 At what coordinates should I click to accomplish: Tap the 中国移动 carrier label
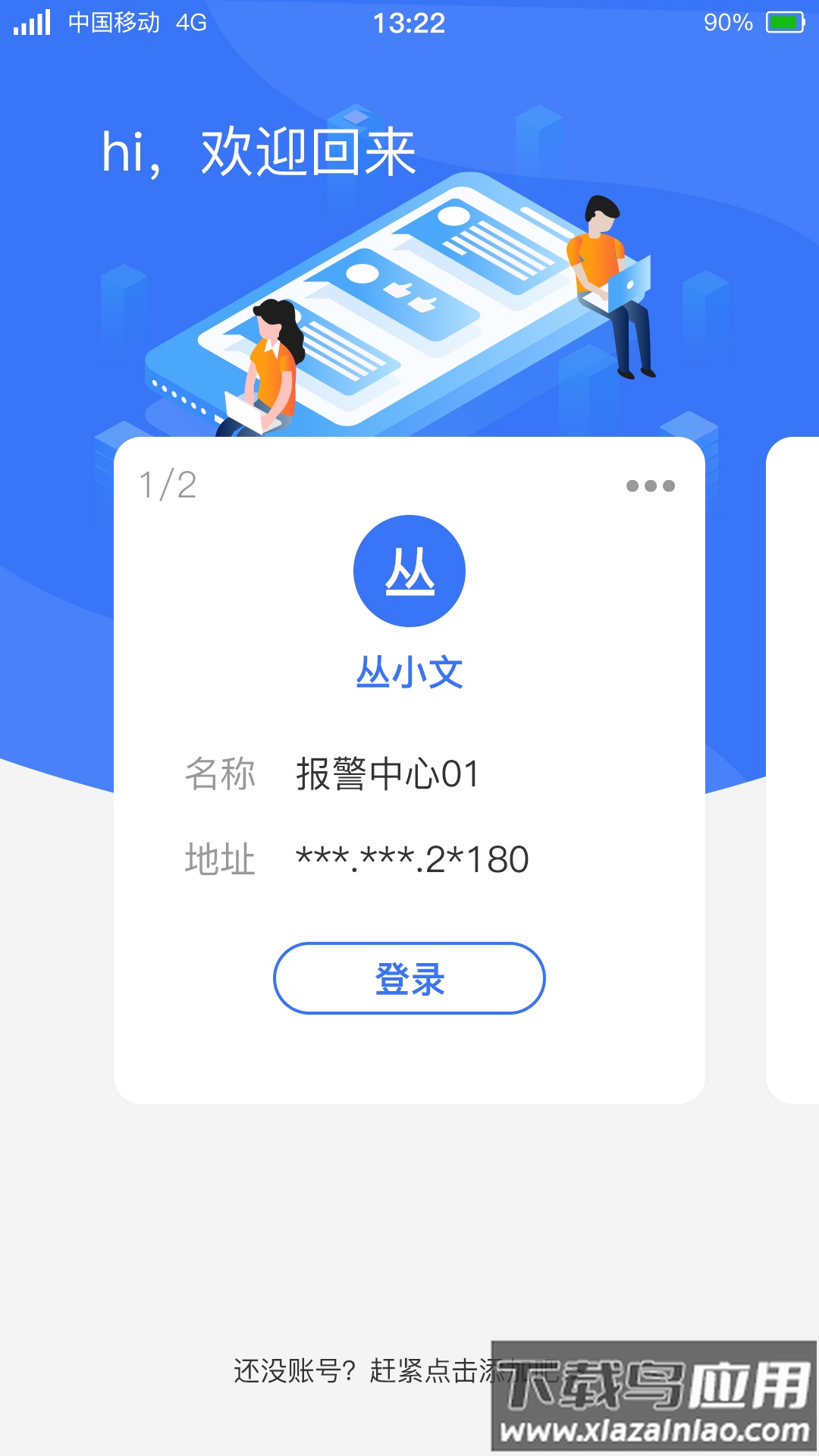pyautogui.click(x=114, y=23)
